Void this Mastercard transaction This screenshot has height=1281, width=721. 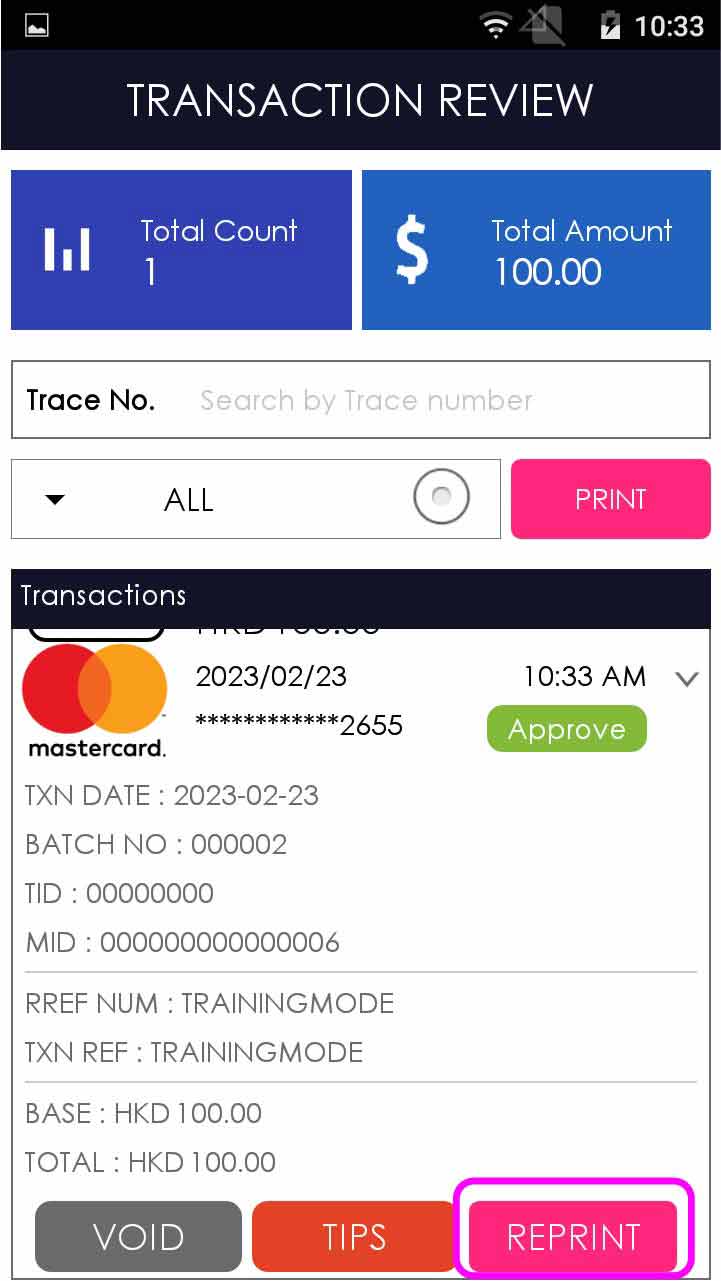pyautogui.click(x=139, y=1237)
